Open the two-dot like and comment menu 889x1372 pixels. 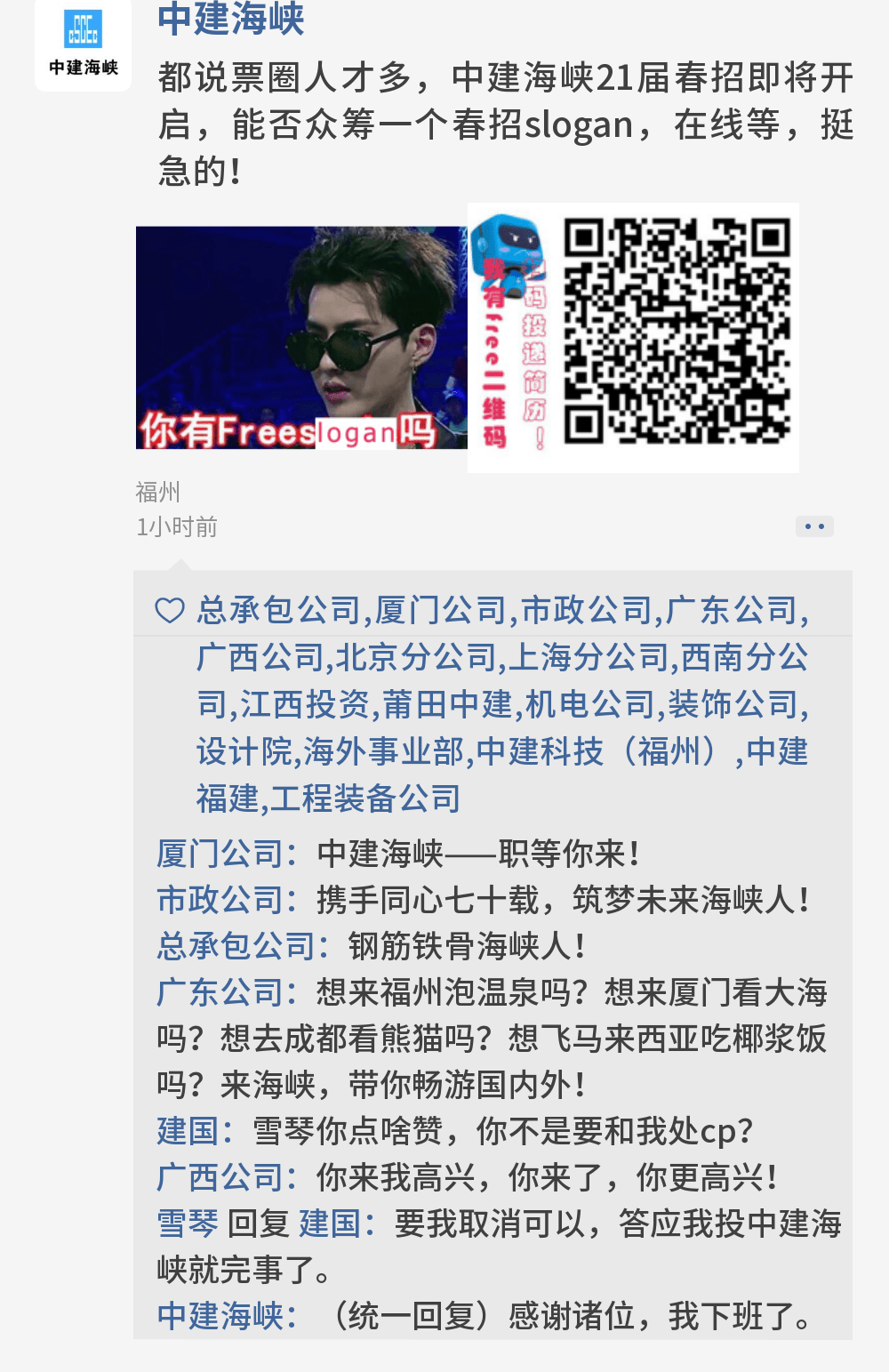coord(813,526)
